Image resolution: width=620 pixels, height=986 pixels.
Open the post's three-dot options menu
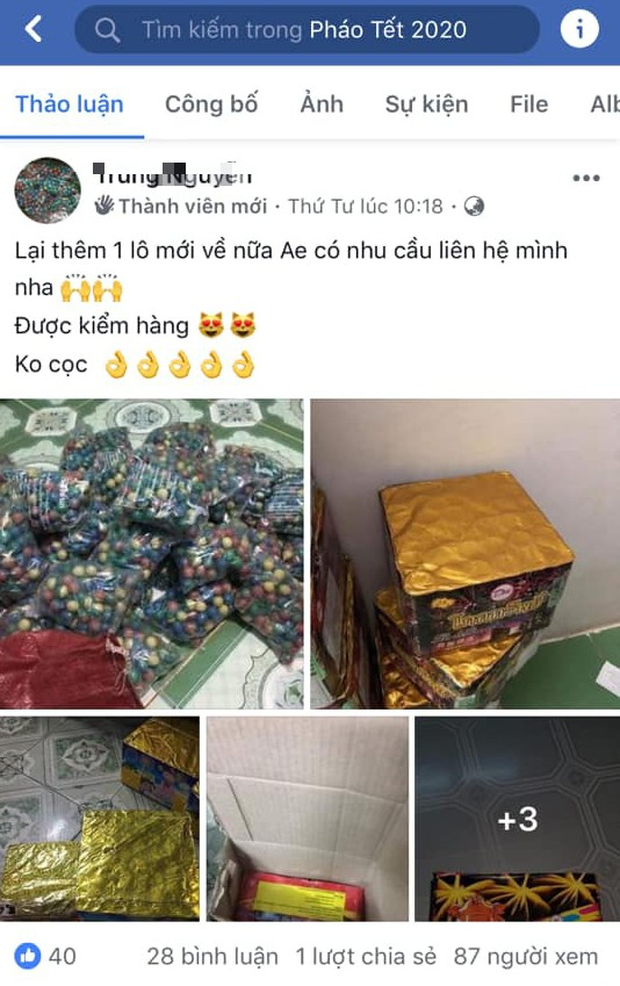[585, 179]
